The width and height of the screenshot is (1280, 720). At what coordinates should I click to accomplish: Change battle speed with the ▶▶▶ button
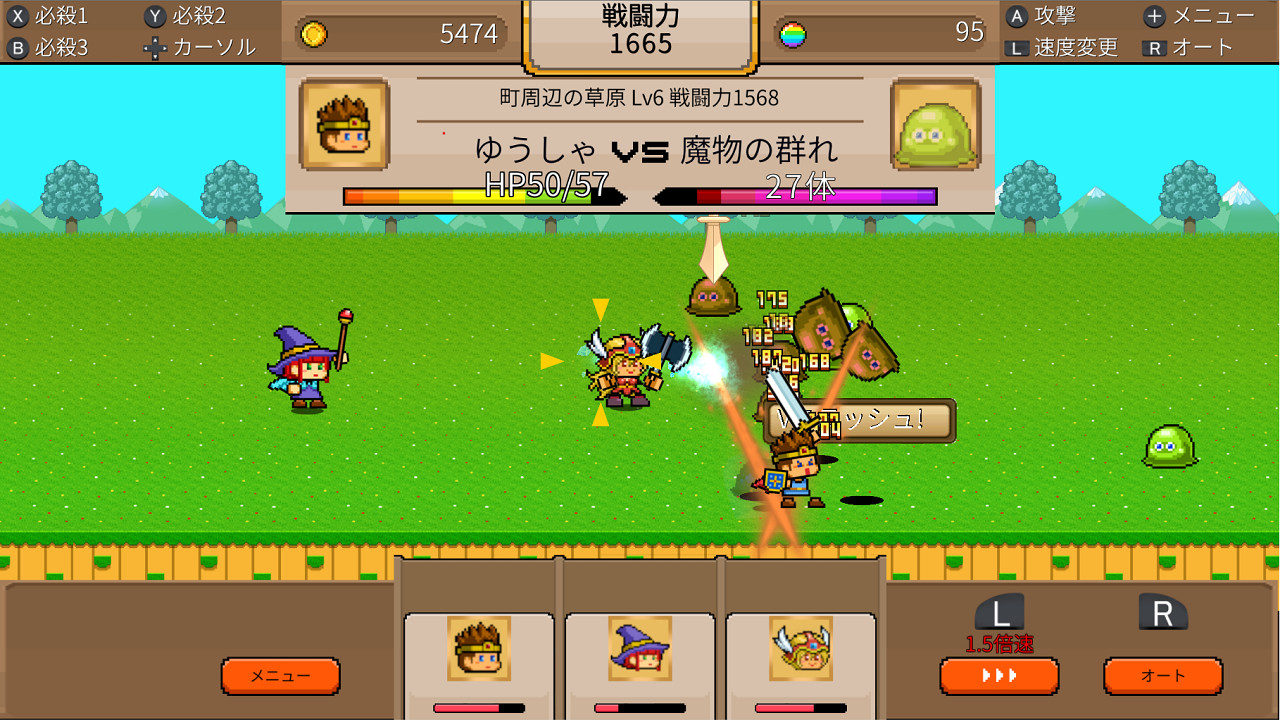tap(999, 676)
